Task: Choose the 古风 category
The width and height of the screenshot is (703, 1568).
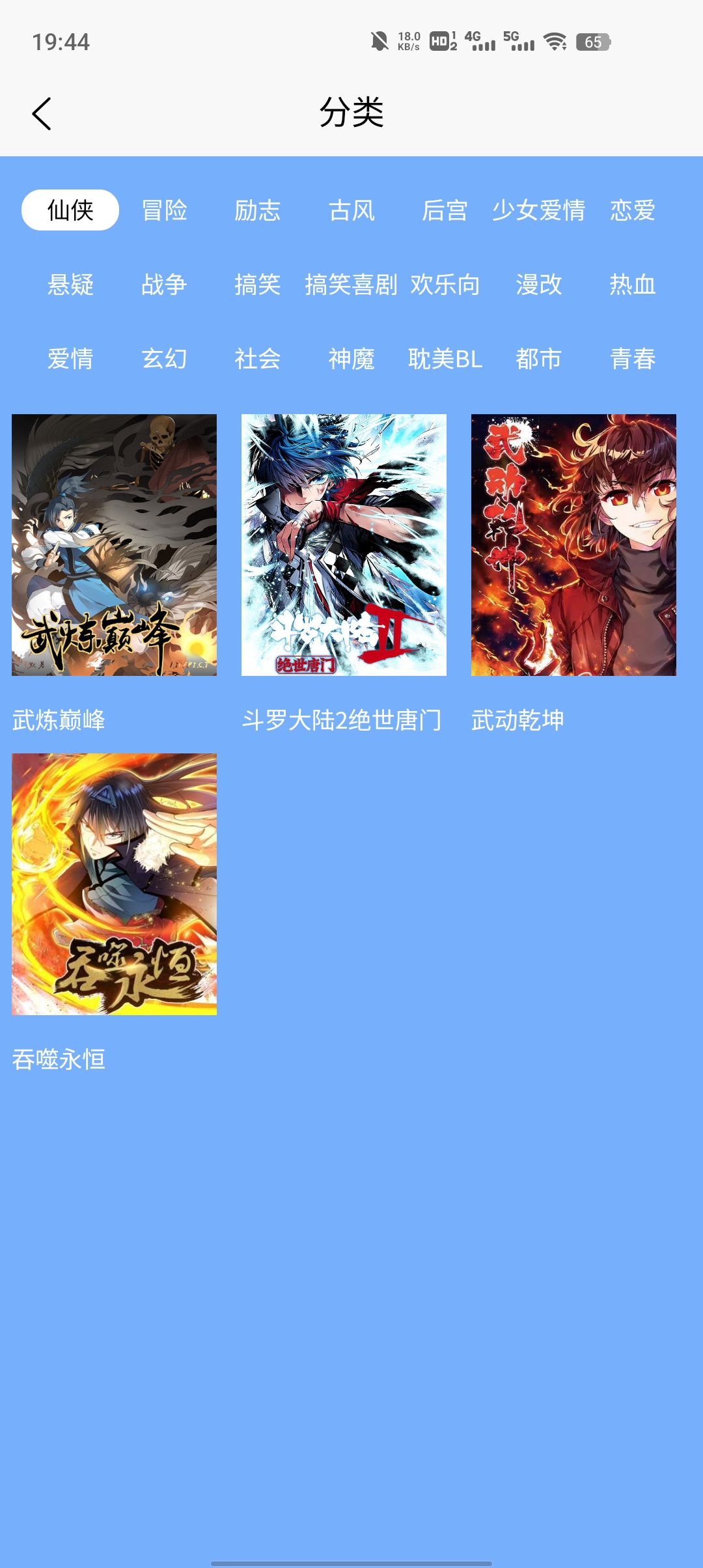Action: point(351,210)
